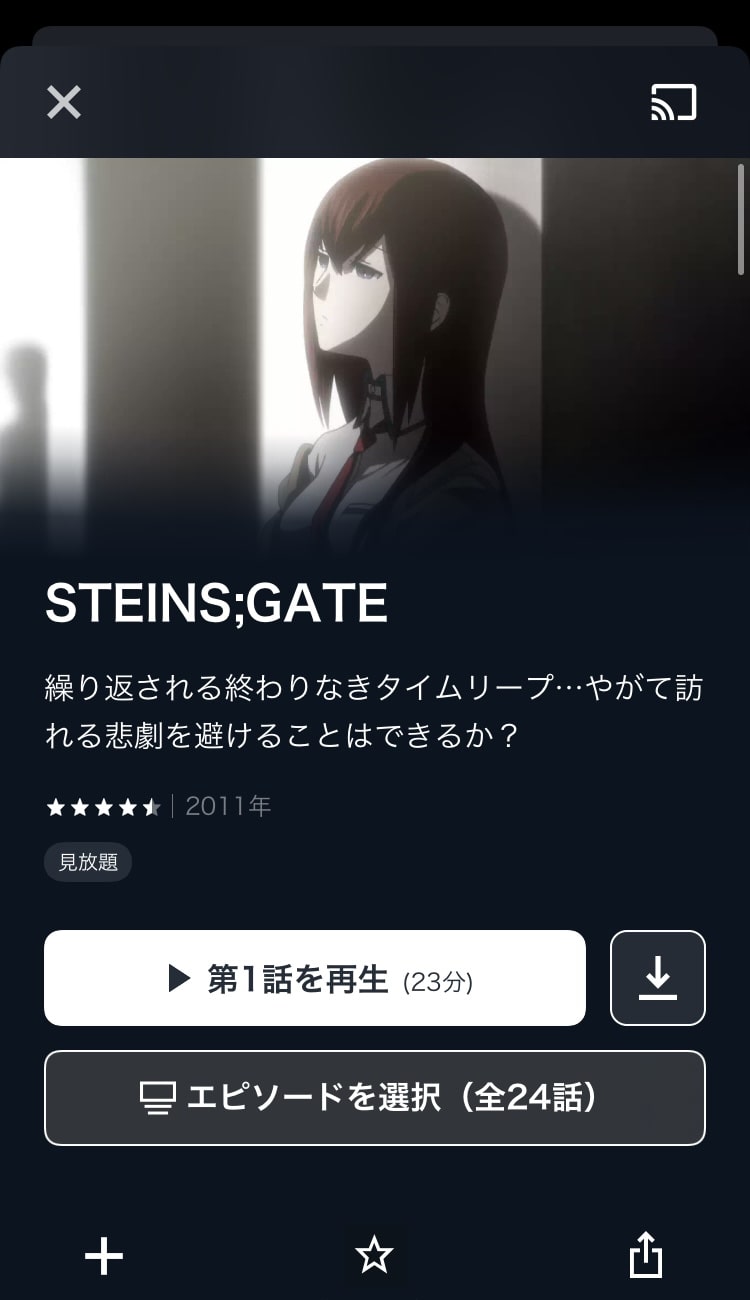750x1300 pixels.
Task: Close the STEINS;GATE detail sheet
Action: point(64,102)
